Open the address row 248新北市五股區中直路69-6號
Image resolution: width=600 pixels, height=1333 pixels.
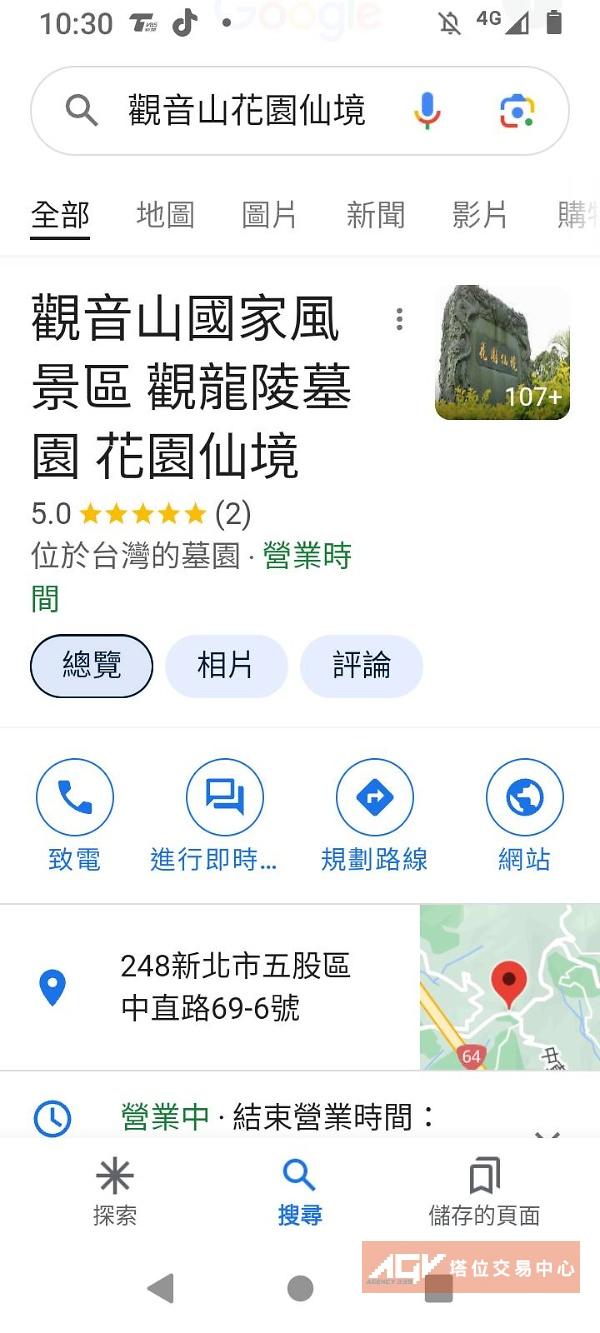[235, 987]
